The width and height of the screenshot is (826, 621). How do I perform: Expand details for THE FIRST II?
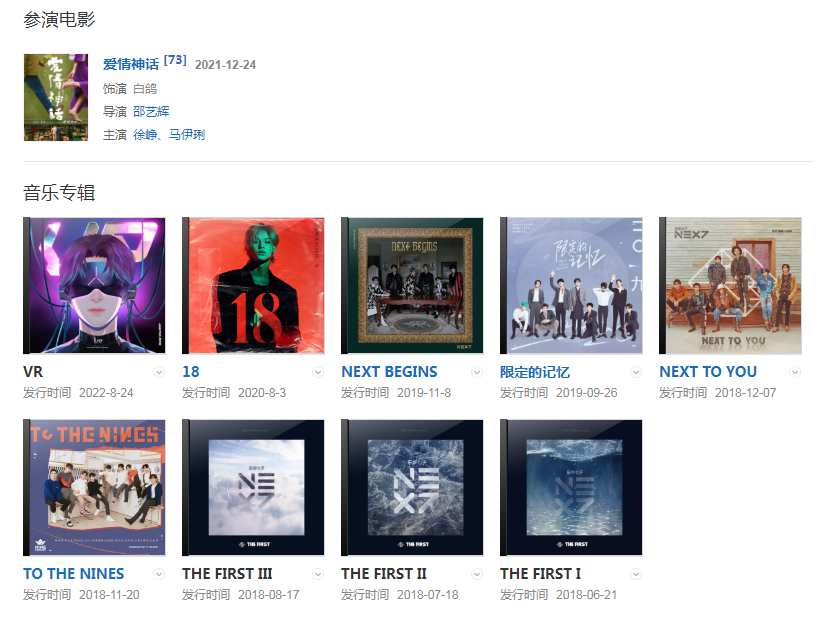pyautogui.click(x=477, y=574)
